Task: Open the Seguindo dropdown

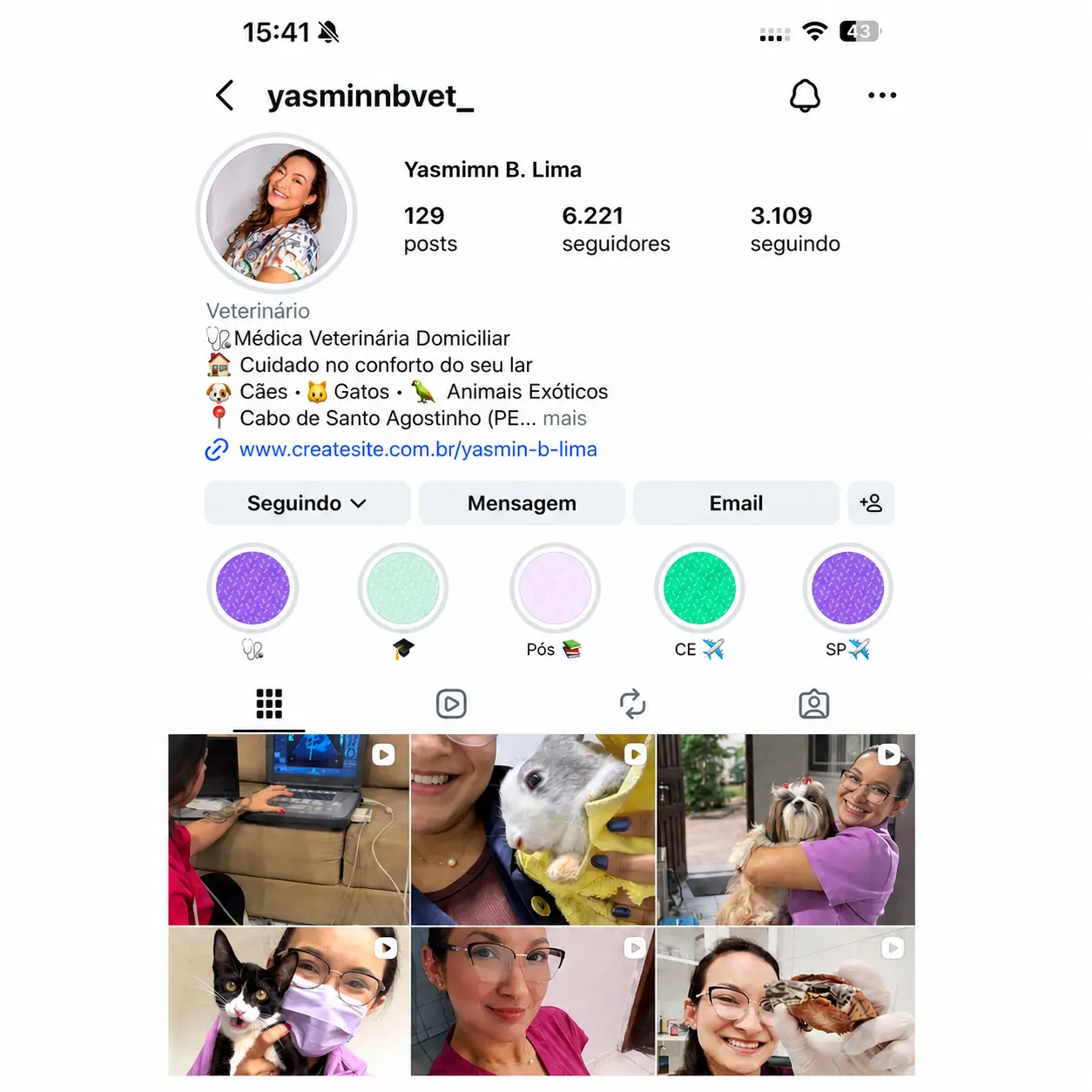Action: pos(307,503)
